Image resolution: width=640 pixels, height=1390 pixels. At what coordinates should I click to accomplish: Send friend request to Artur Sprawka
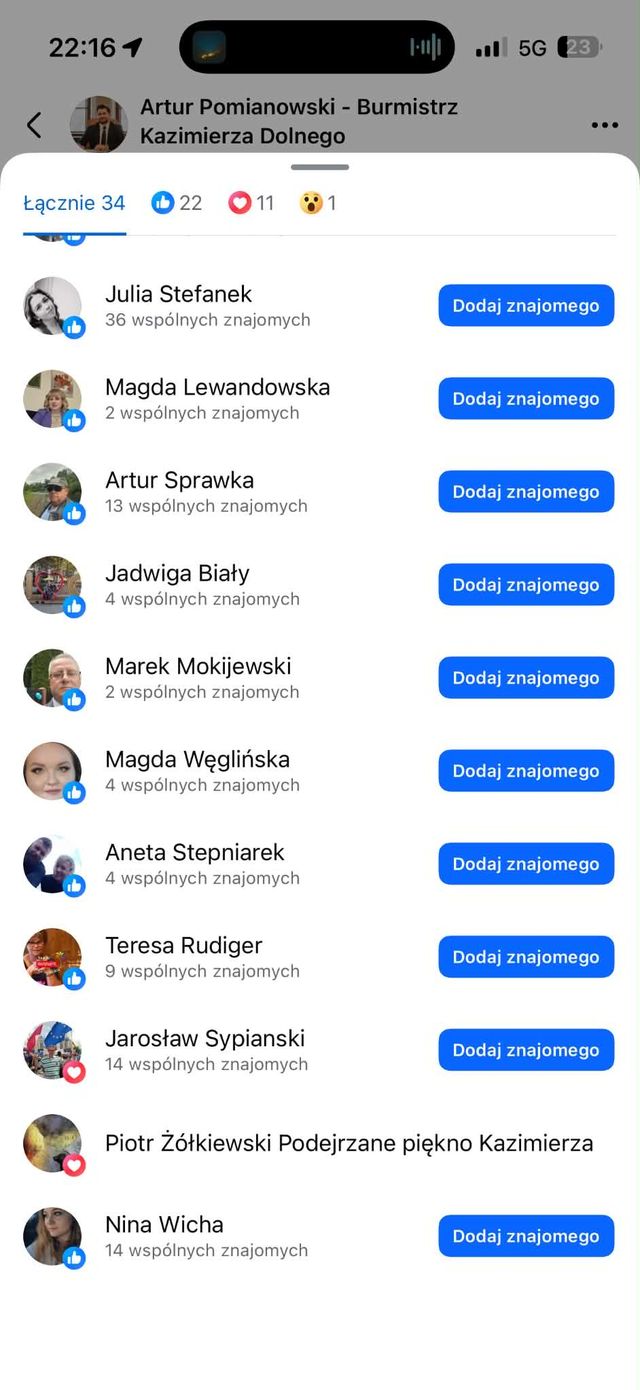pyautogui.click(x=526, y=492)
